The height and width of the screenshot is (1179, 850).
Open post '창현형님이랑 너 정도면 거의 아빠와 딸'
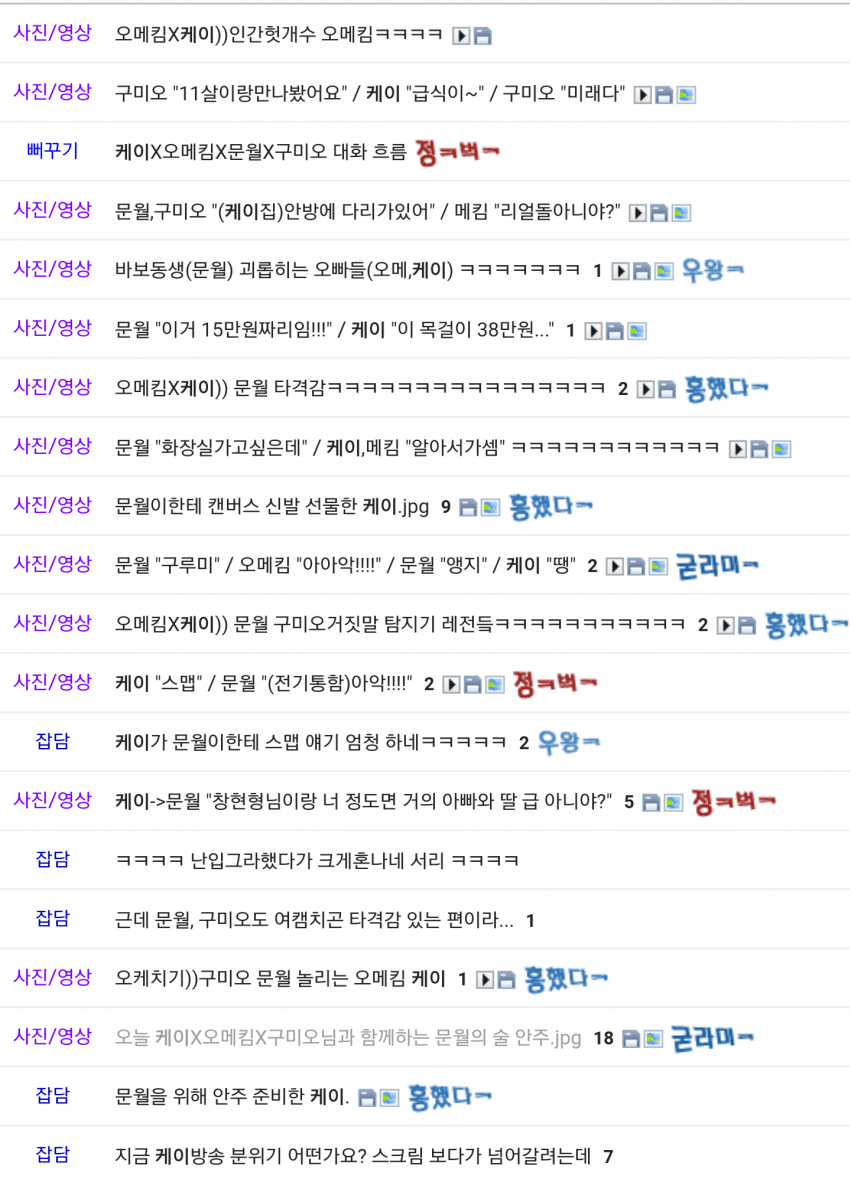(x=364, y=801)
